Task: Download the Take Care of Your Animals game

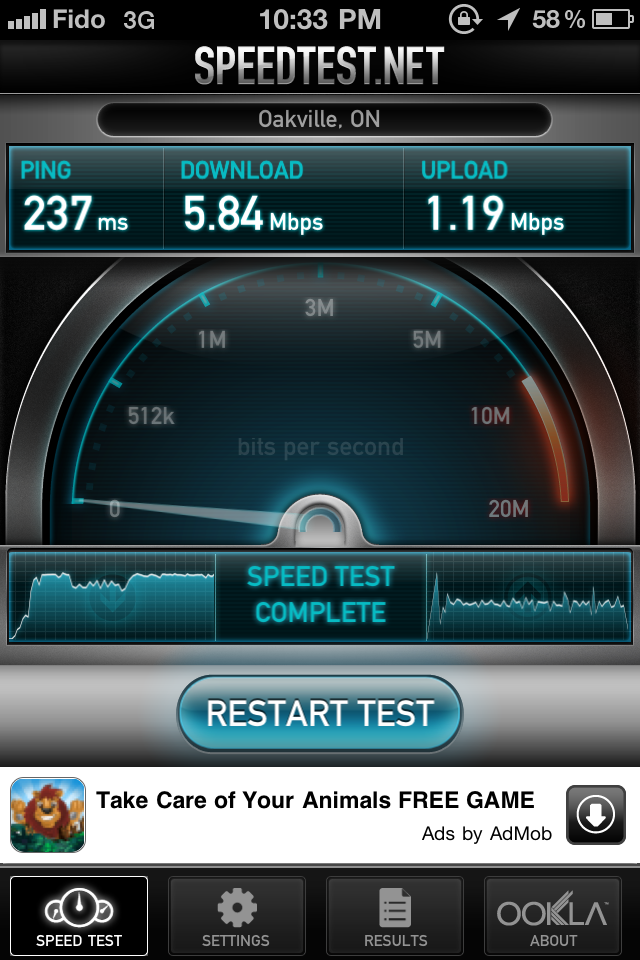Action: click(595, 815)
